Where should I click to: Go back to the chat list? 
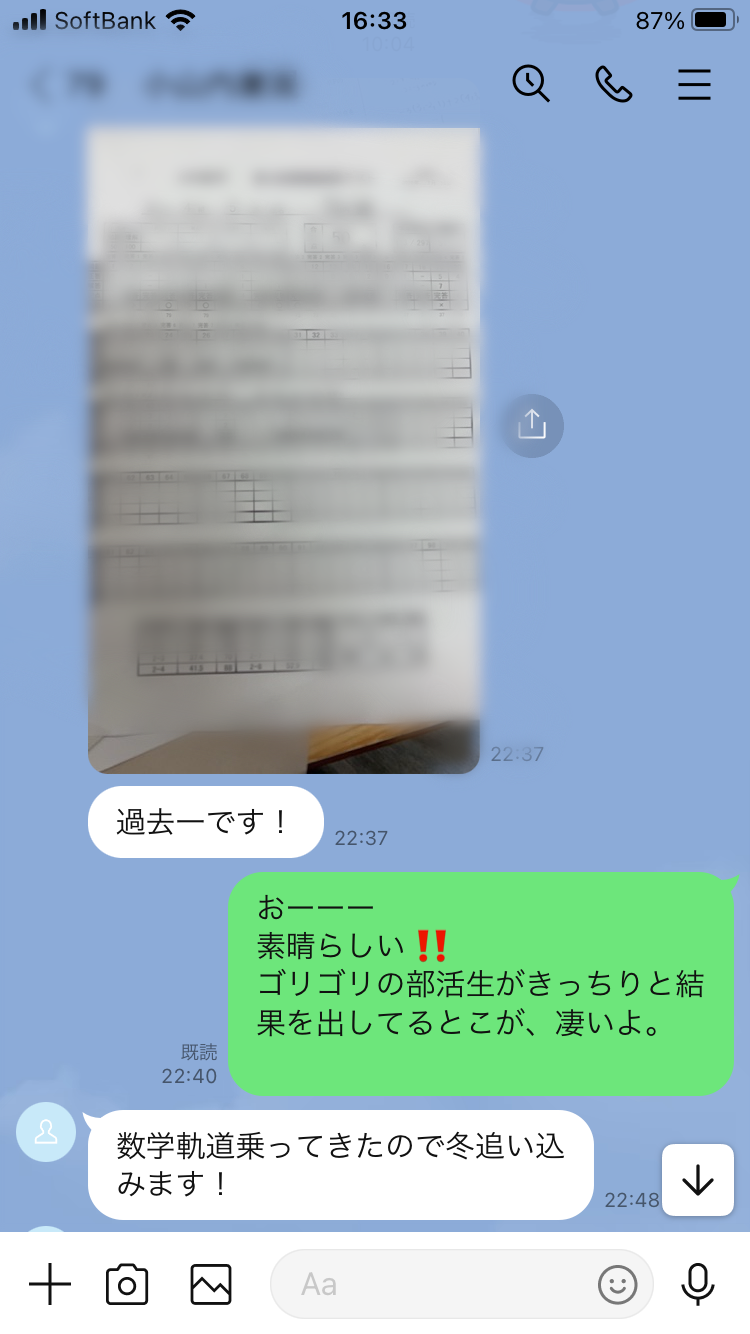42,85
